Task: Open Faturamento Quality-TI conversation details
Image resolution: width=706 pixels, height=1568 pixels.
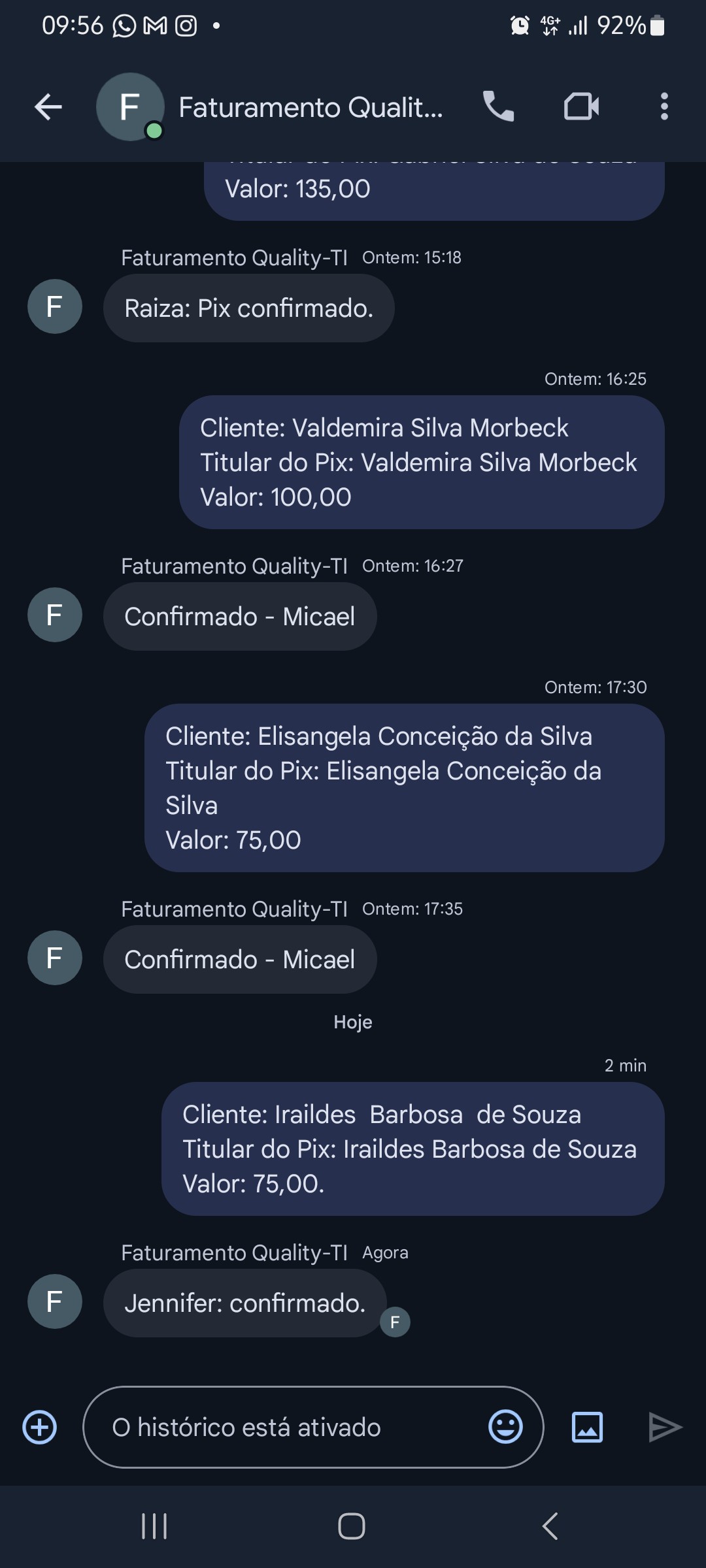Action: click(x=311, y=108)
